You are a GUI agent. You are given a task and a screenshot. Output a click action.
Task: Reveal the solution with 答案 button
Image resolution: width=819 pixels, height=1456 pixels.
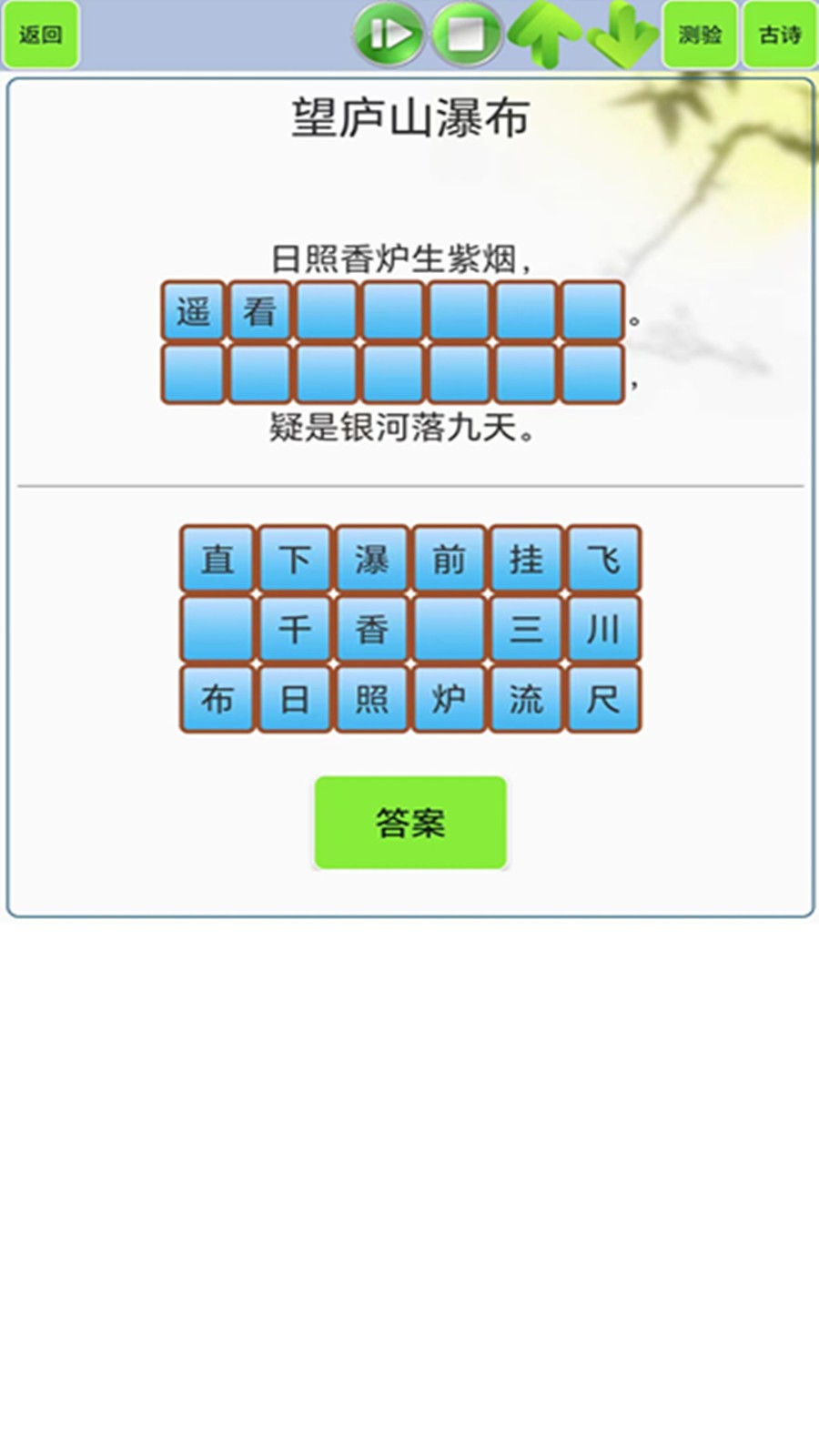pos(410,823)
